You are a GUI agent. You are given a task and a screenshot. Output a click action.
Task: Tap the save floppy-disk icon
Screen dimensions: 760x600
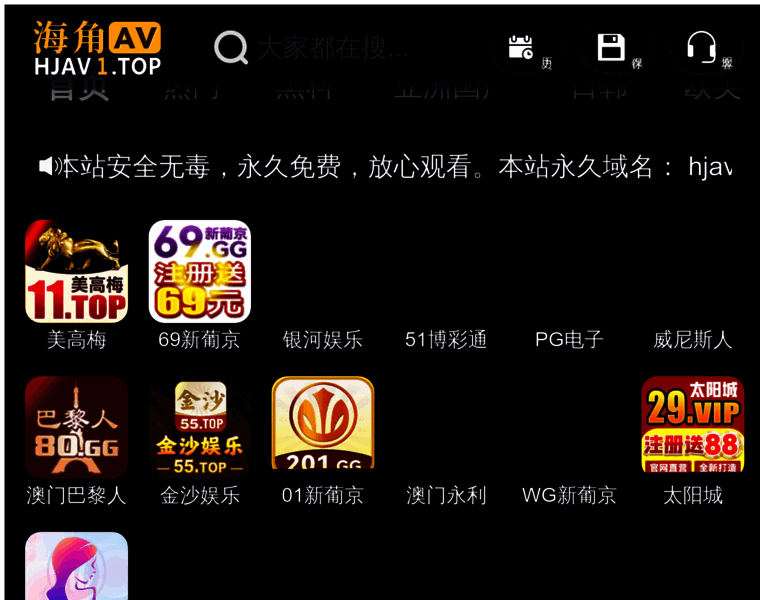611,47
